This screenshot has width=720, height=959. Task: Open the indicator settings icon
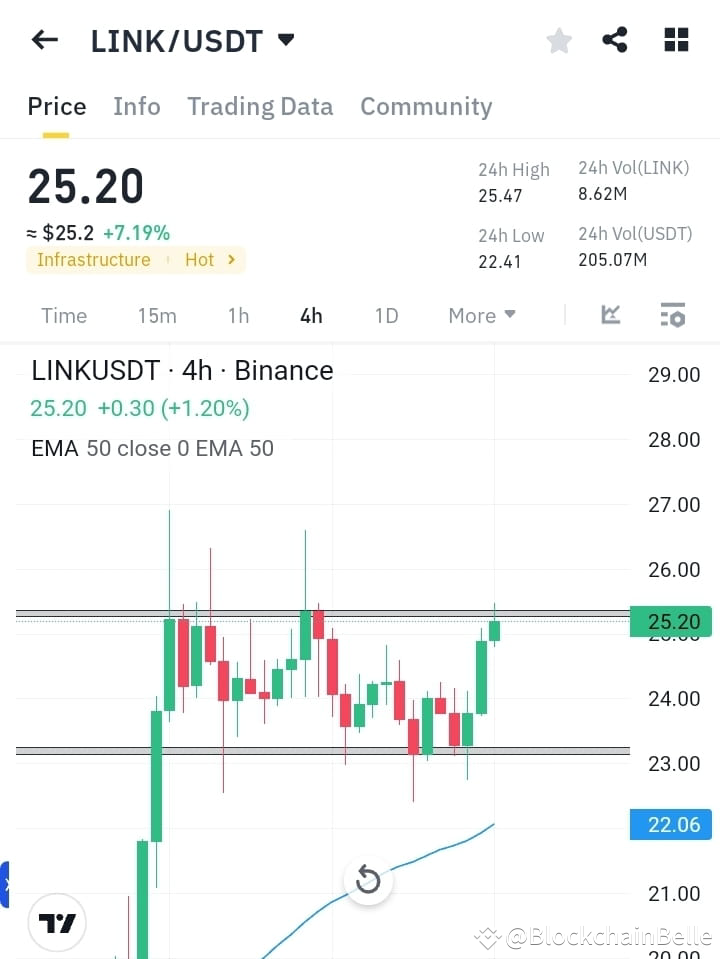(672, 315)
